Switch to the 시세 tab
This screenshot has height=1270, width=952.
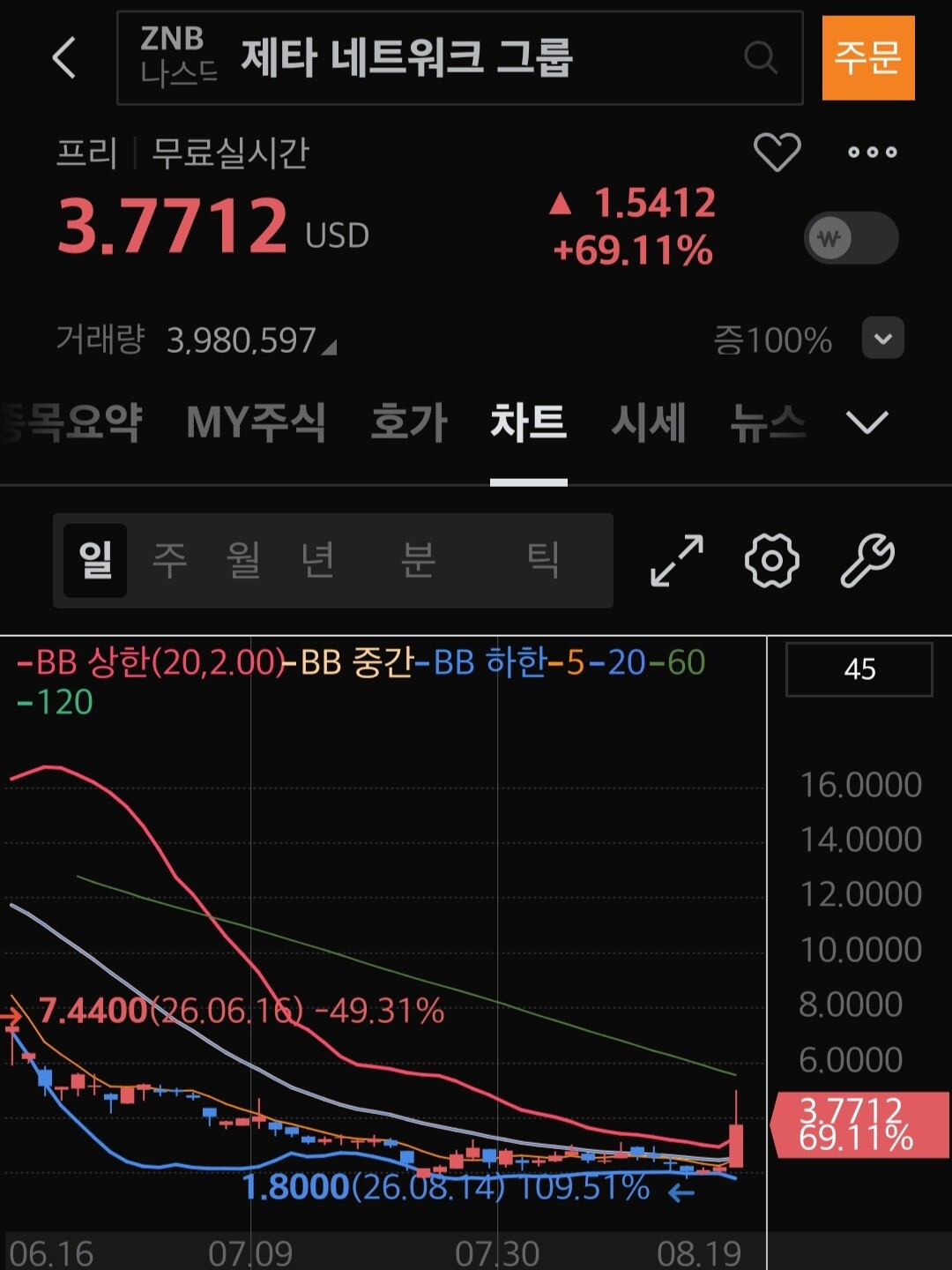[649, 422]
